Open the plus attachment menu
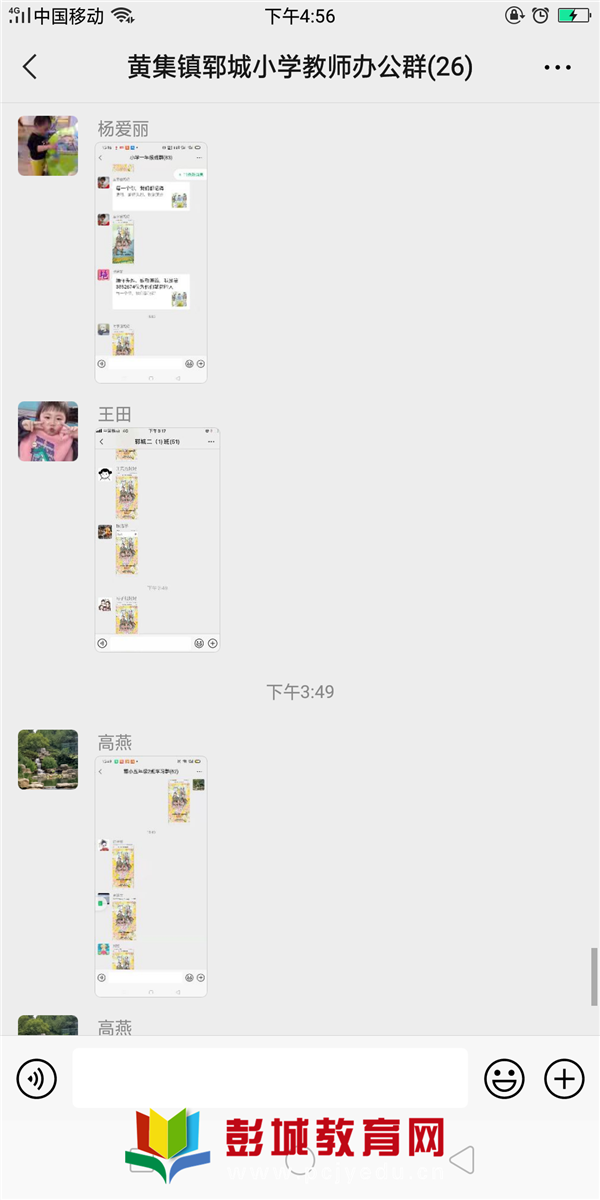 564,1079
